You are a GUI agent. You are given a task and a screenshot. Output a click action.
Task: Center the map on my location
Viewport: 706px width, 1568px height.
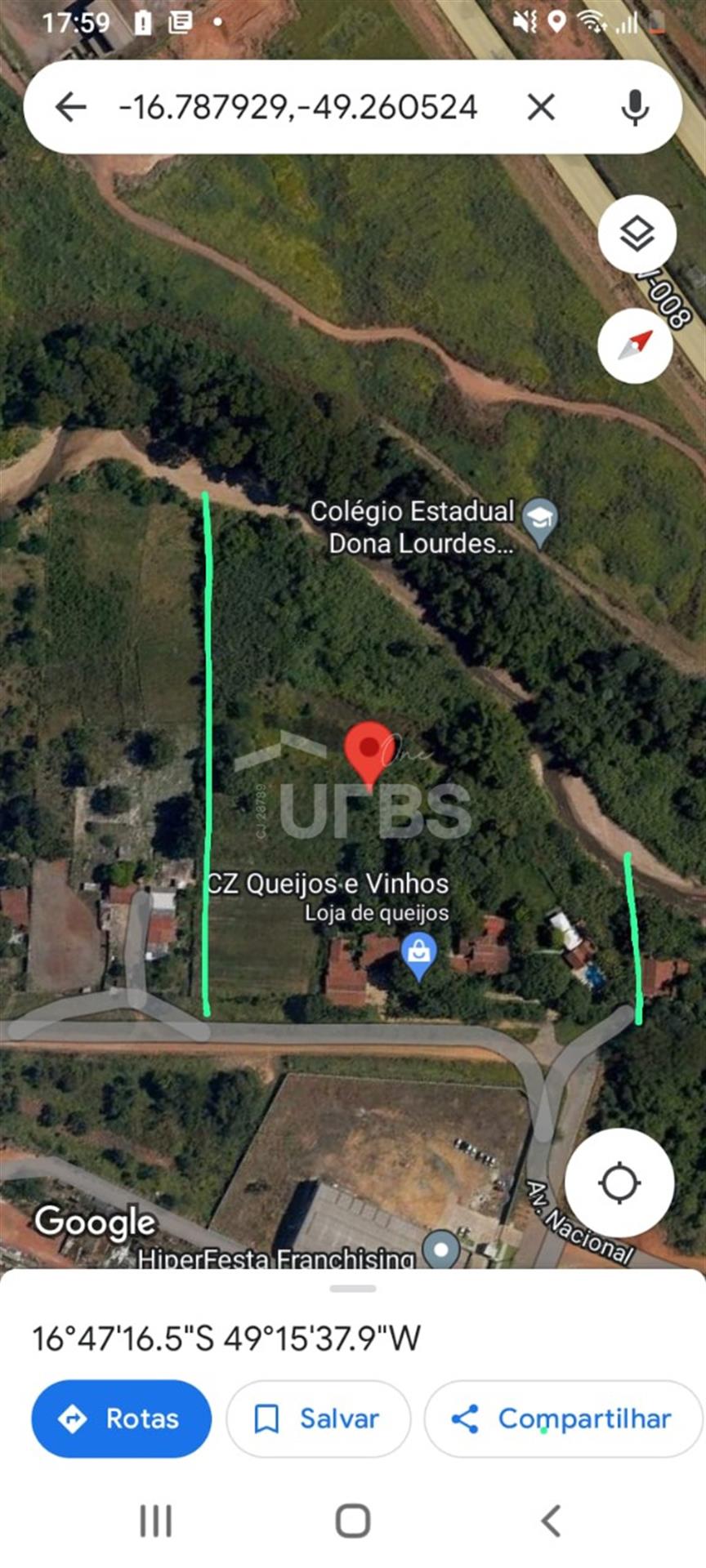point(619,1183)
